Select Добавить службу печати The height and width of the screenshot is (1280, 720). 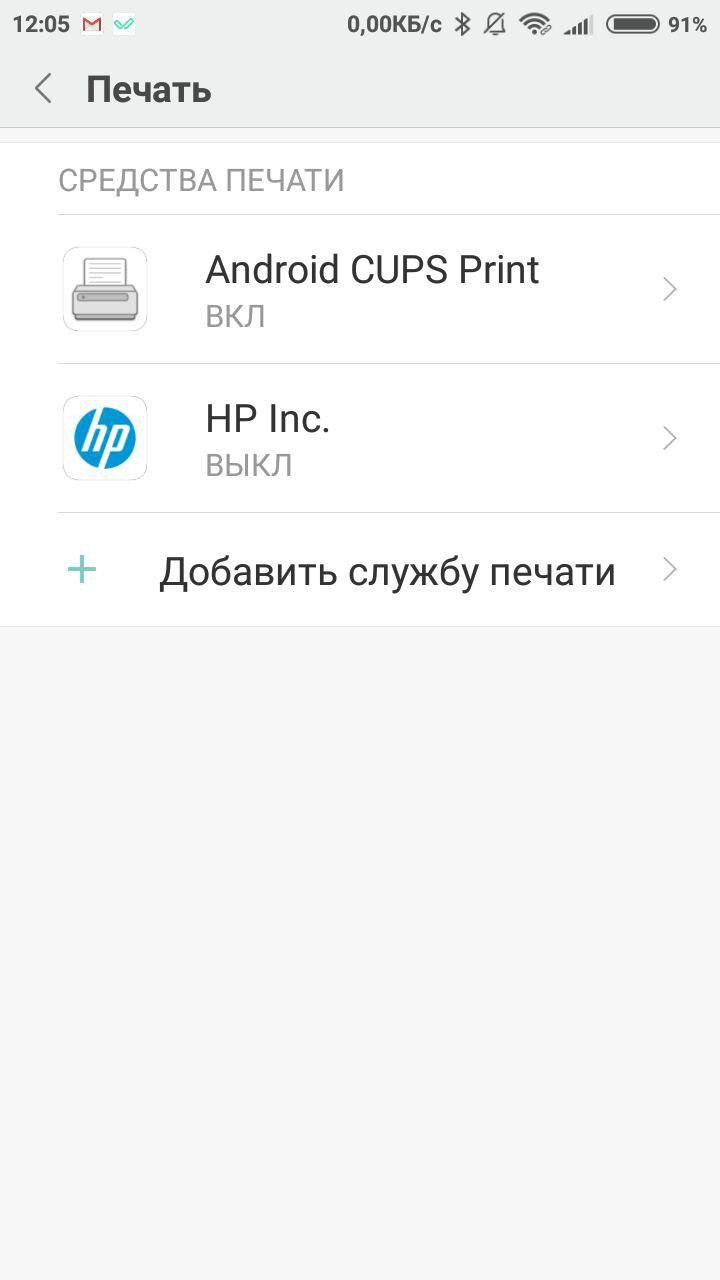click(386, 571)
